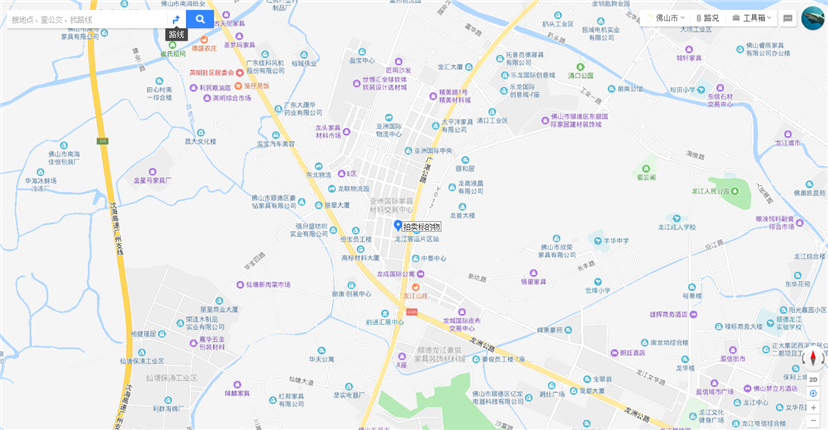Tap the blue search magnifier button
Screen dimensions: 828x430
pyautogui.click(x=201, y=19)
